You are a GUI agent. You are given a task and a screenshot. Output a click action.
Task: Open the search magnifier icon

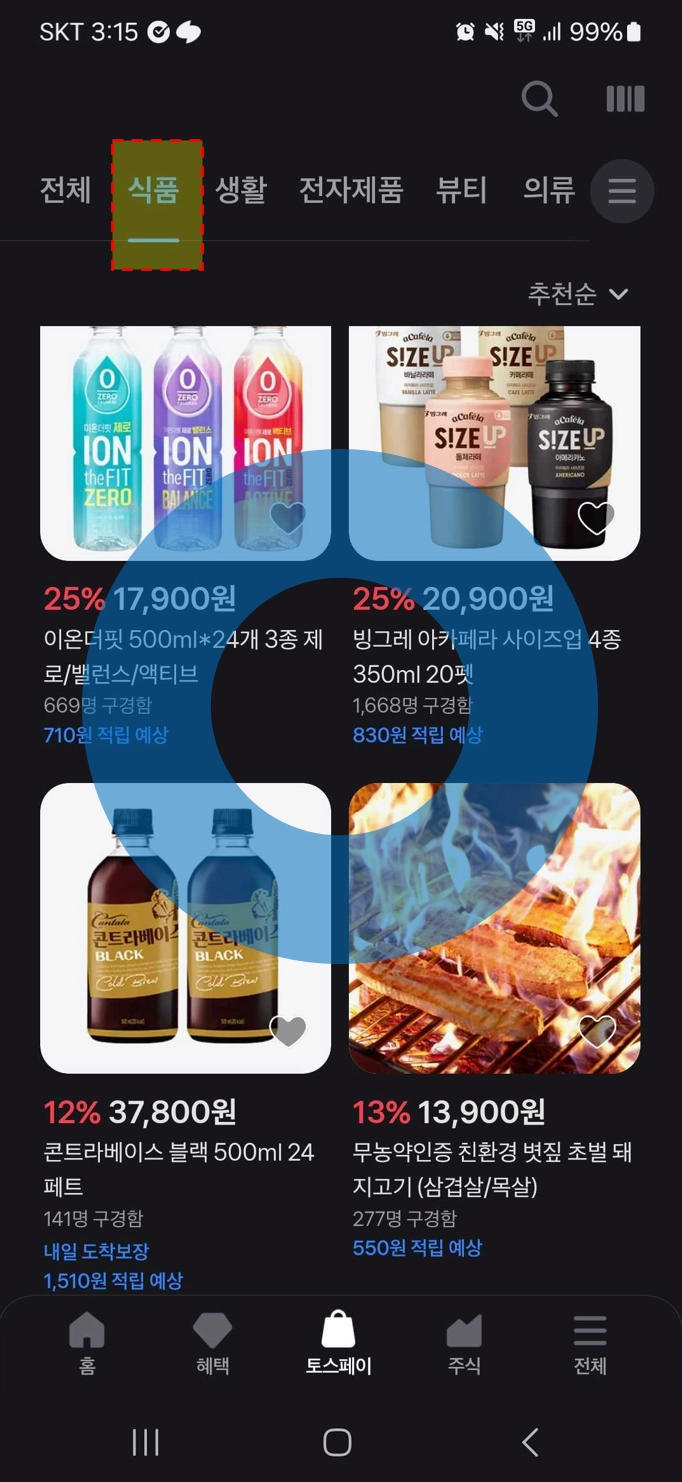pos(539,99)
